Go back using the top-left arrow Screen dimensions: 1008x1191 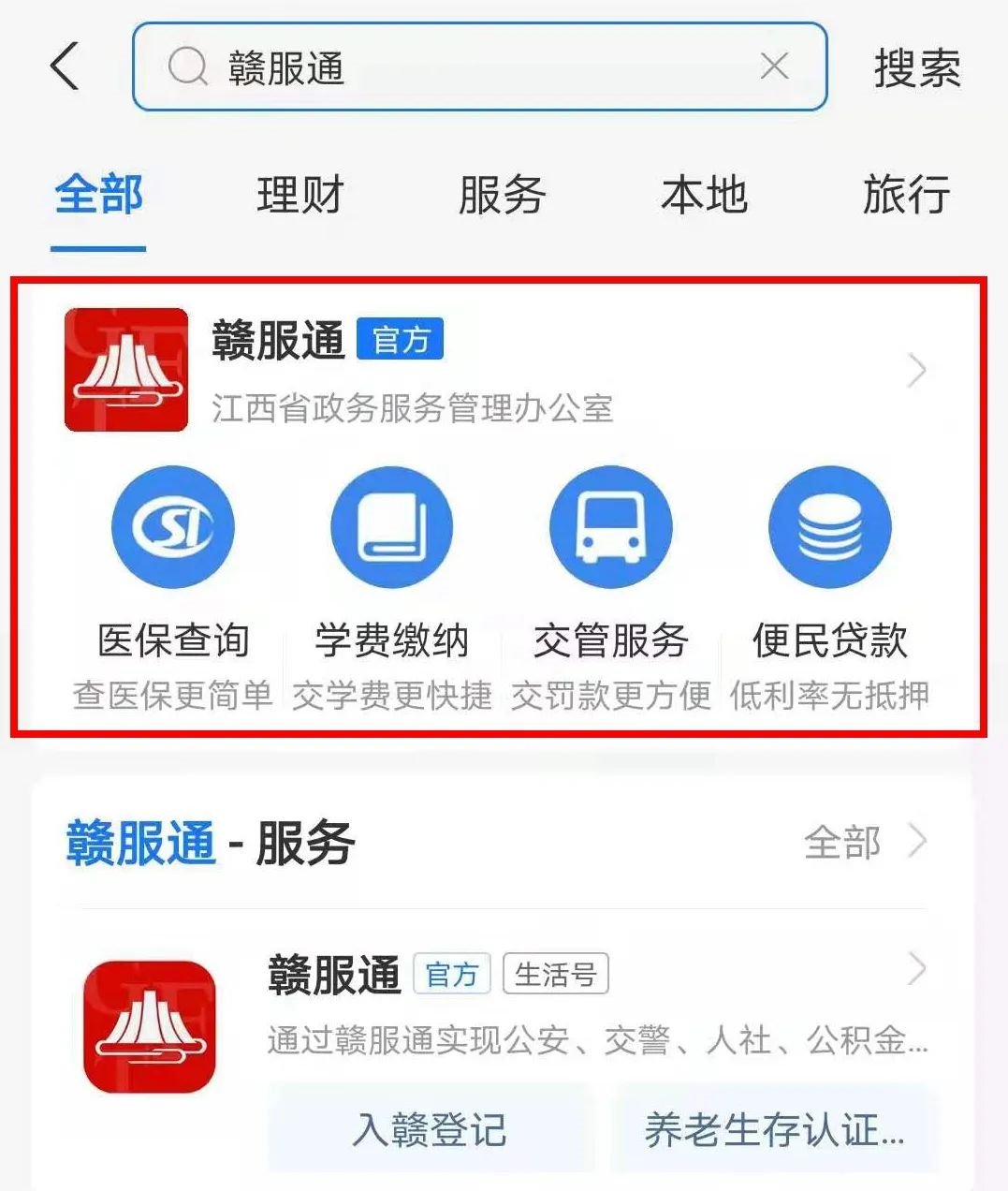[x=64, y=67]
